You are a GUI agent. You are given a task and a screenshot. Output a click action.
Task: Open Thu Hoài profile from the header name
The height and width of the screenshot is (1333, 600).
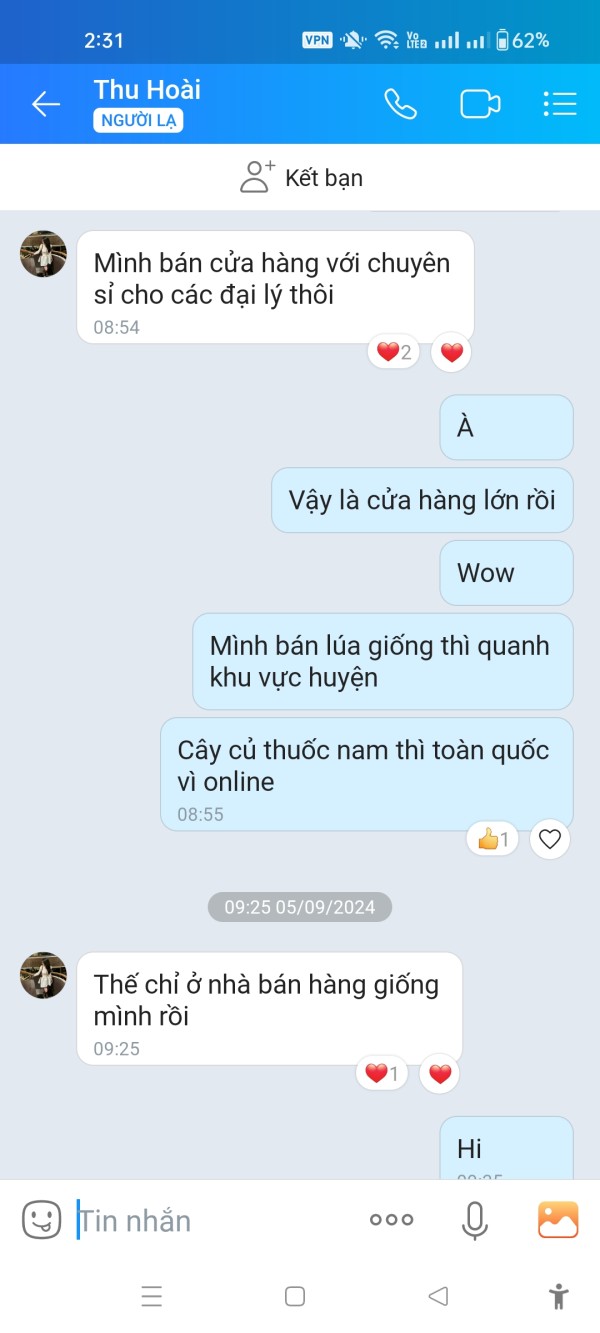click(147, 90)
